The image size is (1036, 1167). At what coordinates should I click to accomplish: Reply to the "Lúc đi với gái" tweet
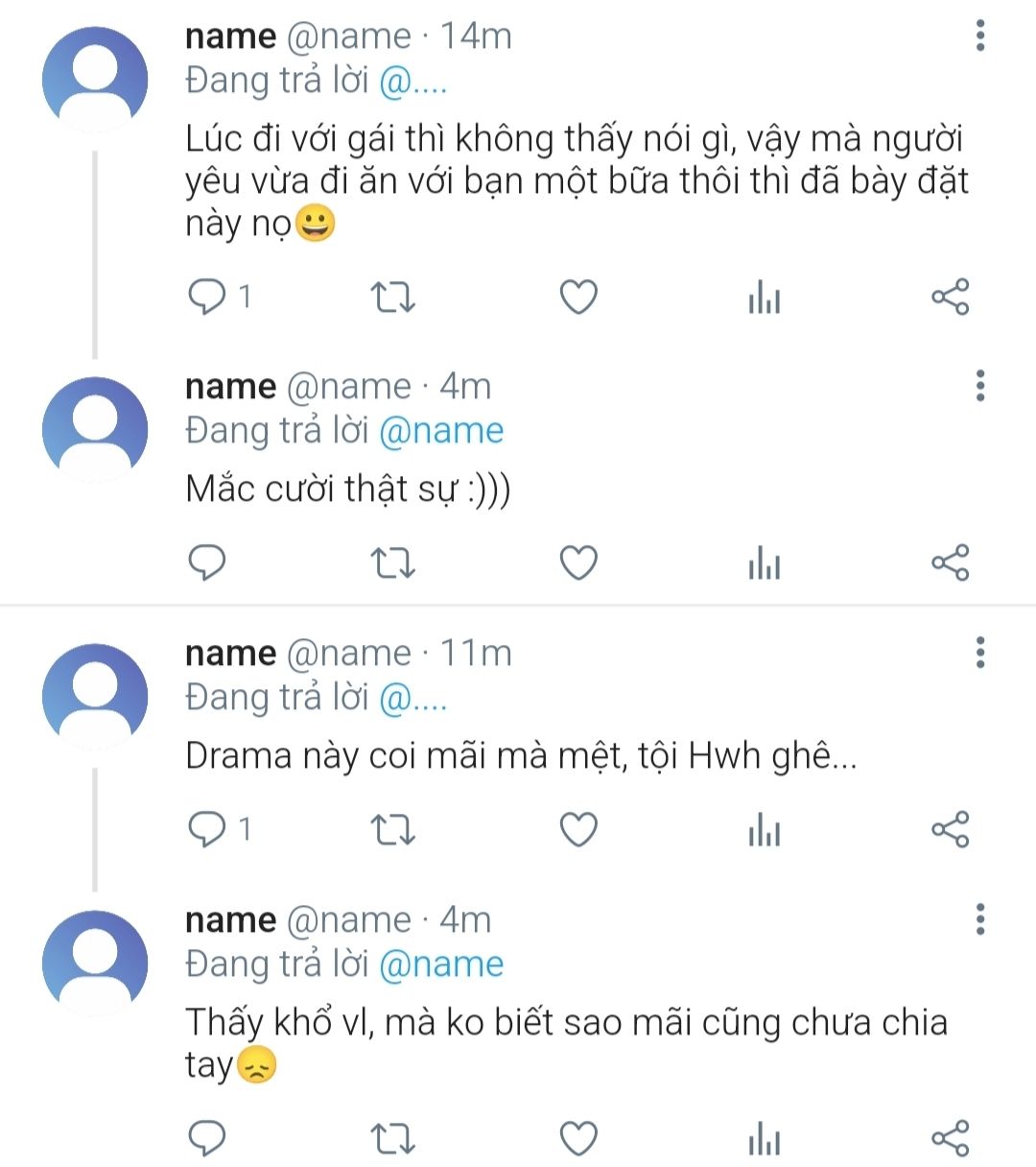pyautogui.click(x=207, y=297)
